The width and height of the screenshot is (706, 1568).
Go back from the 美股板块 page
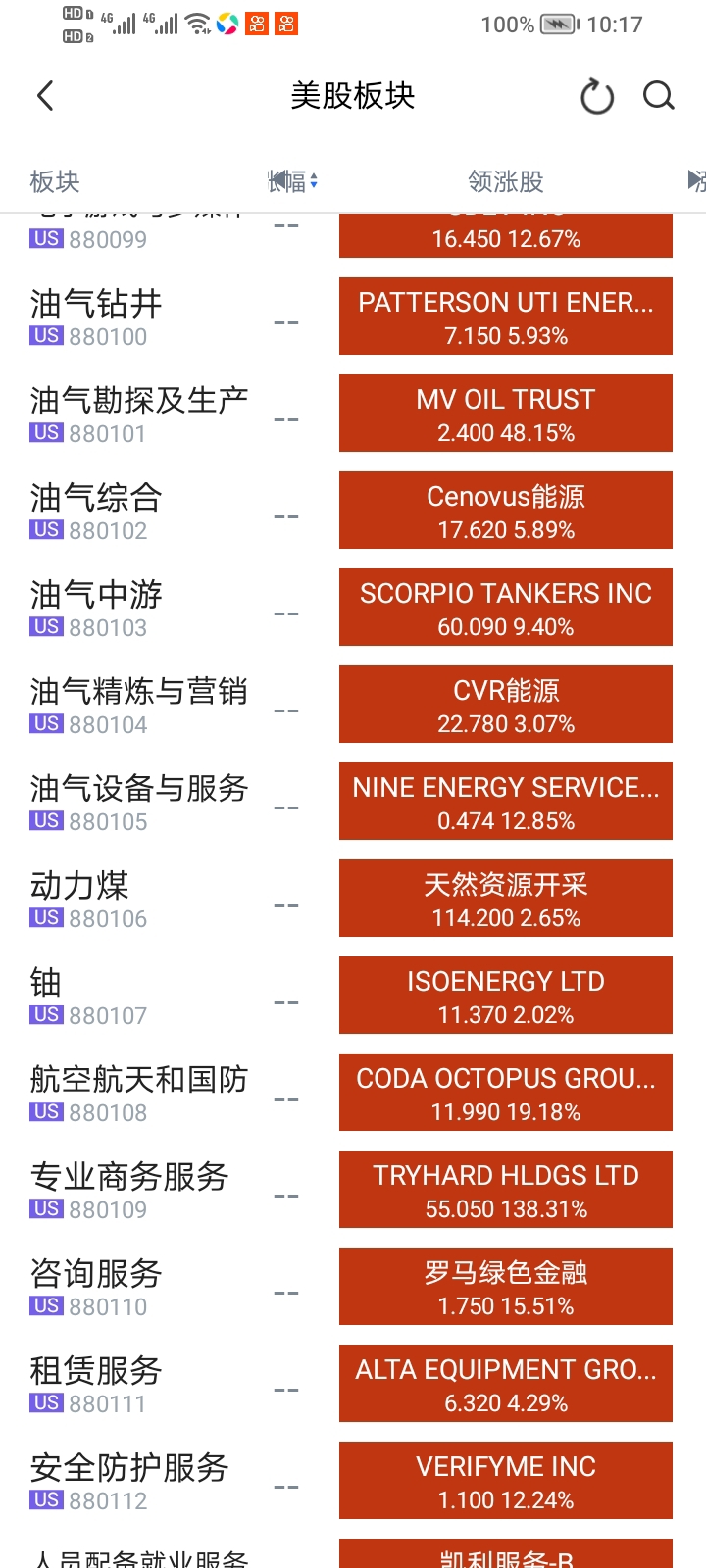click(x=45, y=96)
